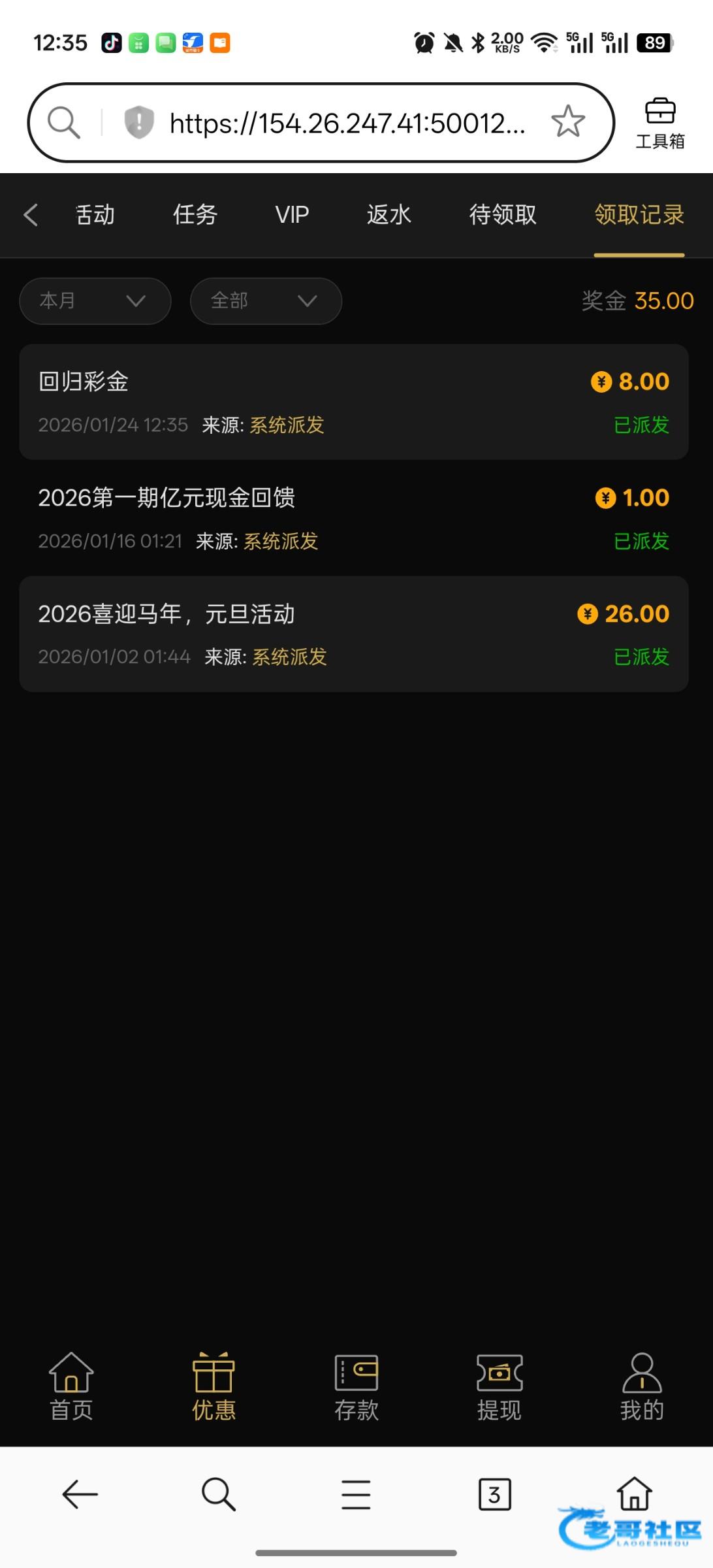Open the browser 工具箱 toolbox
This screenshot has width=713, height=1568.
pos(660,123)
